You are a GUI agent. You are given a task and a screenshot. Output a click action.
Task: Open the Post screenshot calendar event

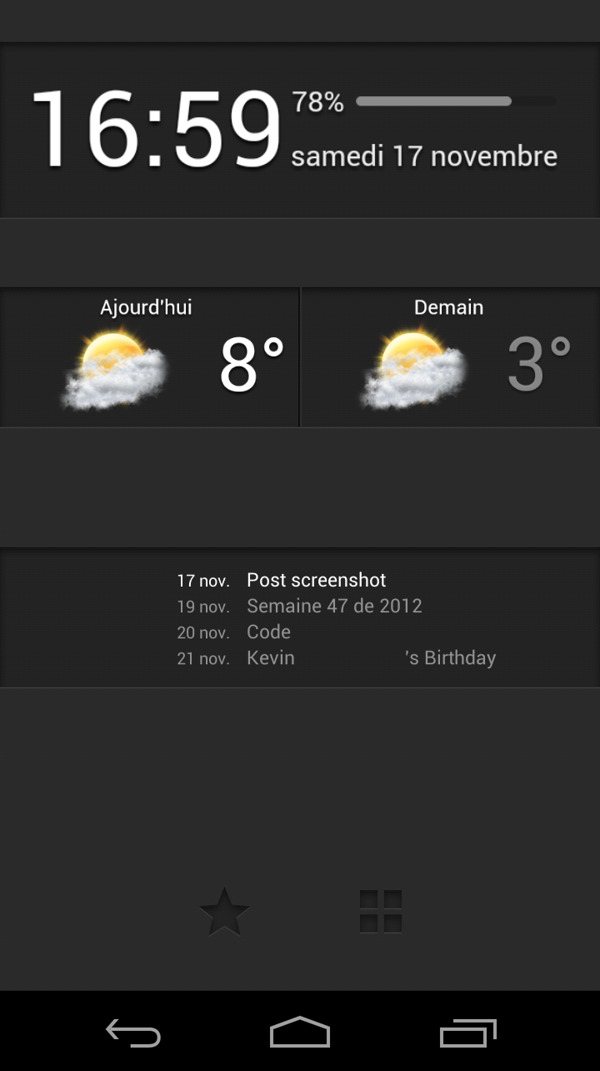tap(316, 580)
